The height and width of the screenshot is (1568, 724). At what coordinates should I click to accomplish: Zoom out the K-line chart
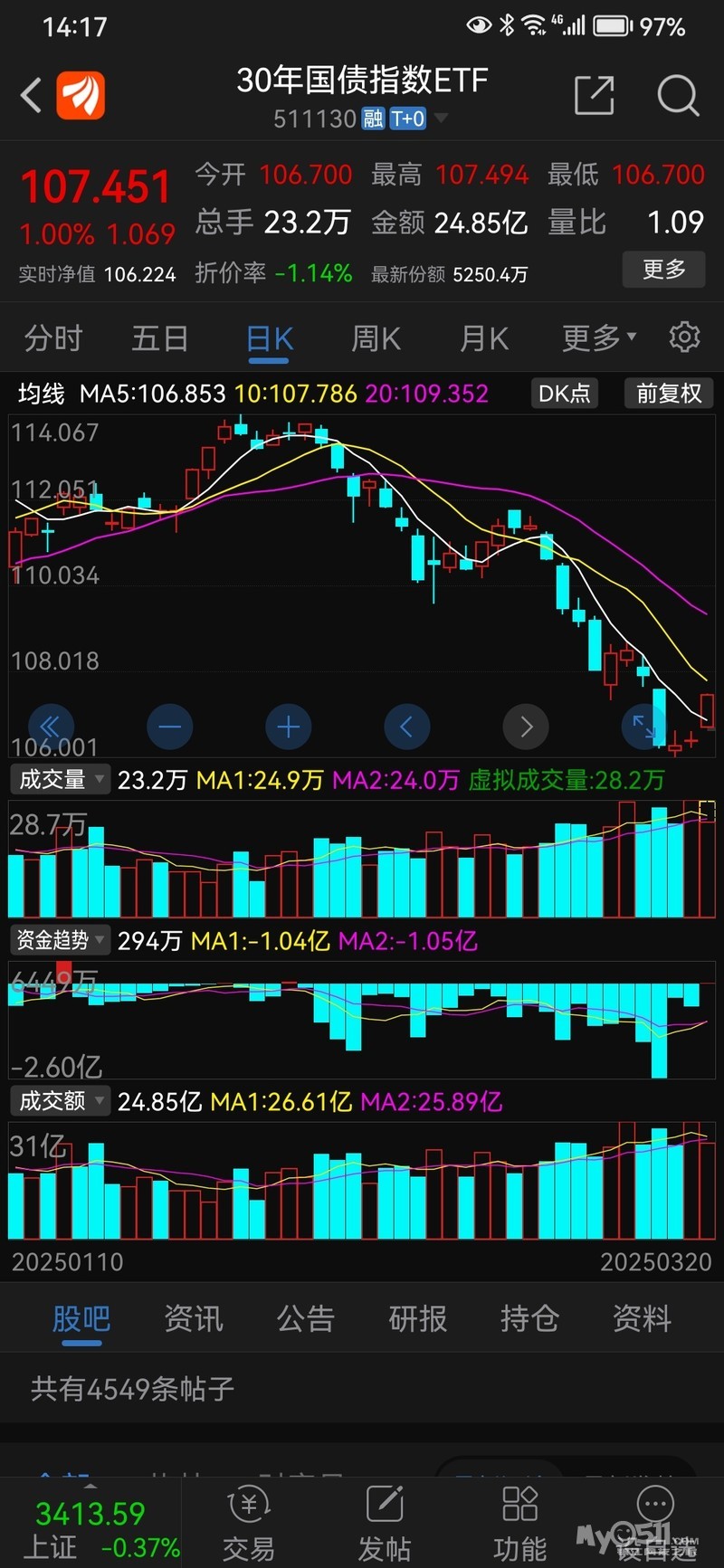(x=169, y=727)
